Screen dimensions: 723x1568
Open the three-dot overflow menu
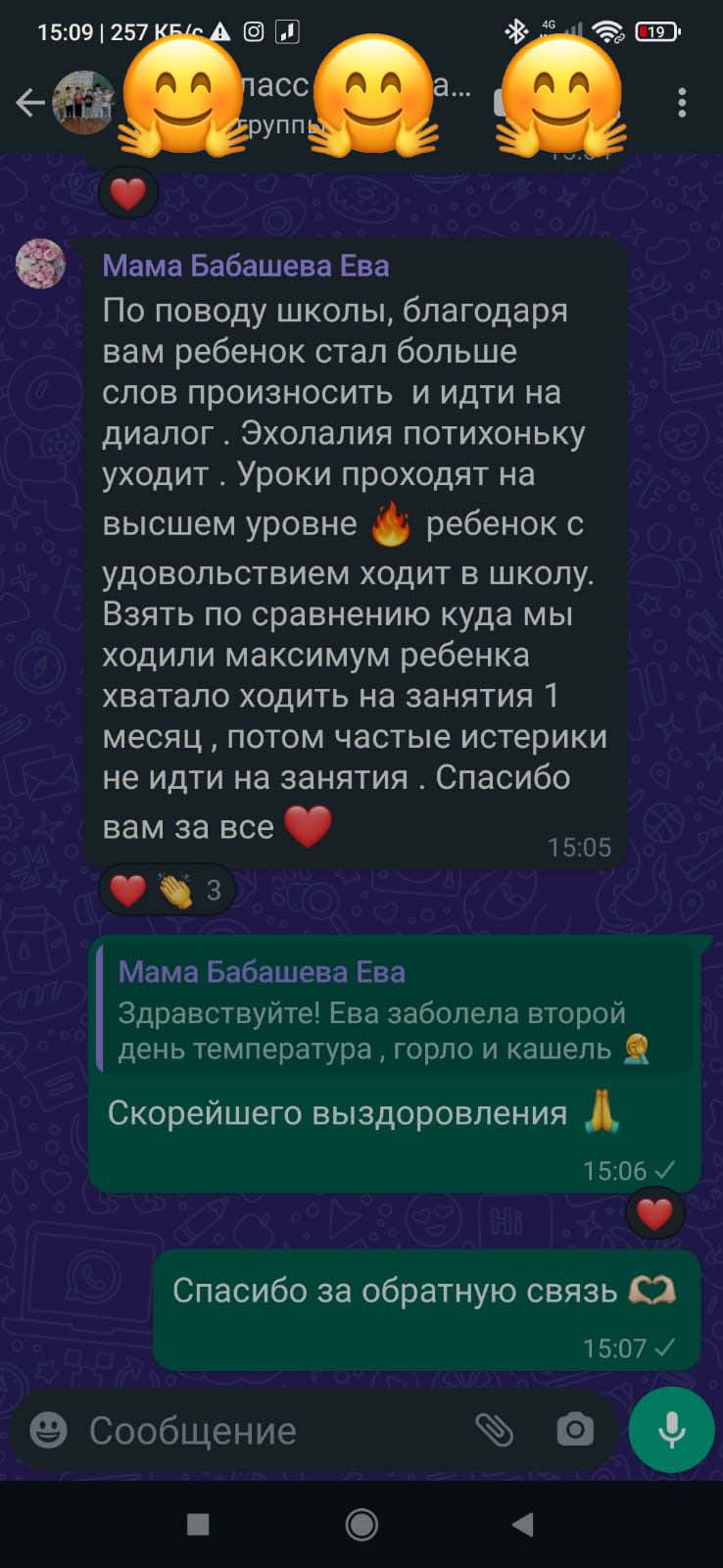[x=682, y=103]
